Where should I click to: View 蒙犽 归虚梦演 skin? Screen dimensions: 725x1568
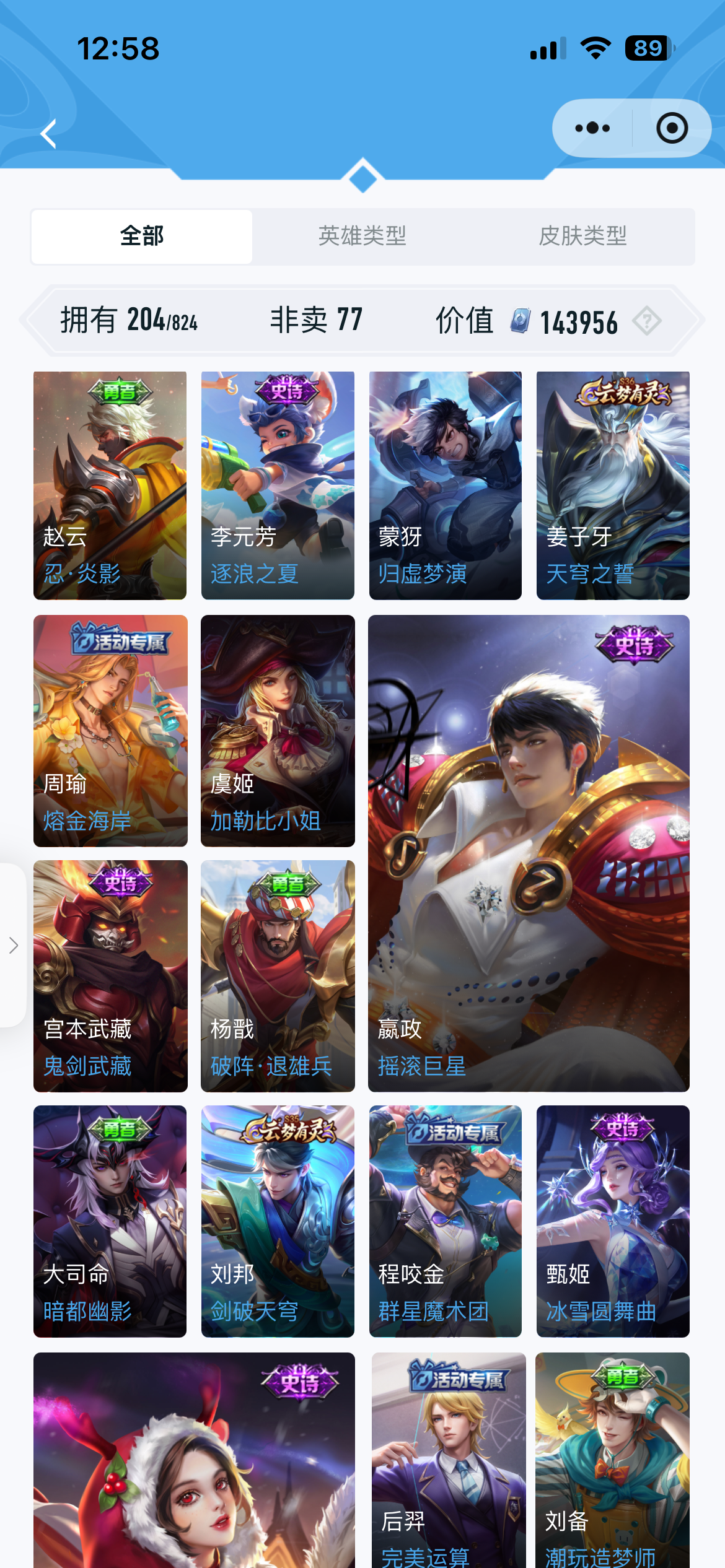[446, 486]
